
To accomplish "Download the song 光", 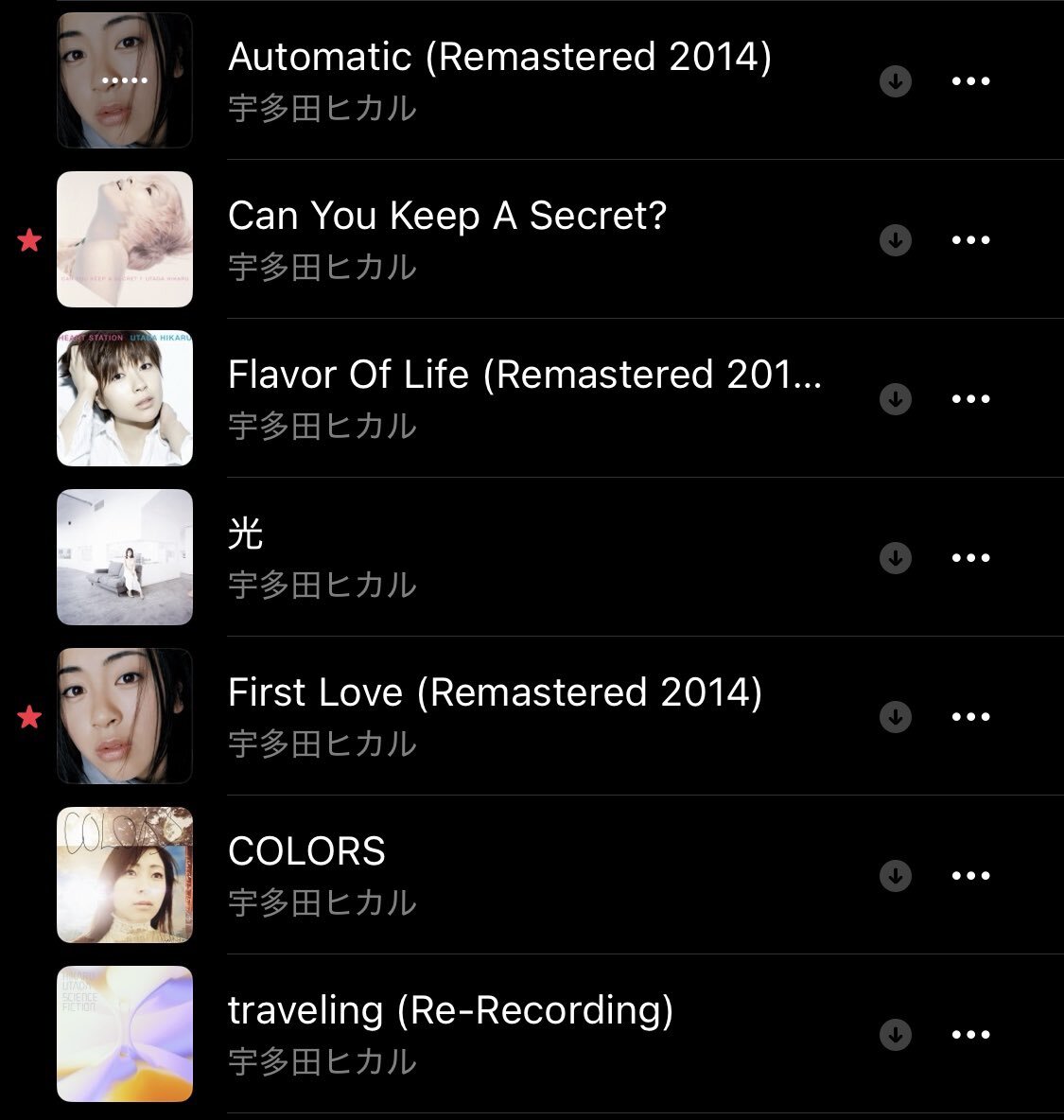I will tap(895, 558).
